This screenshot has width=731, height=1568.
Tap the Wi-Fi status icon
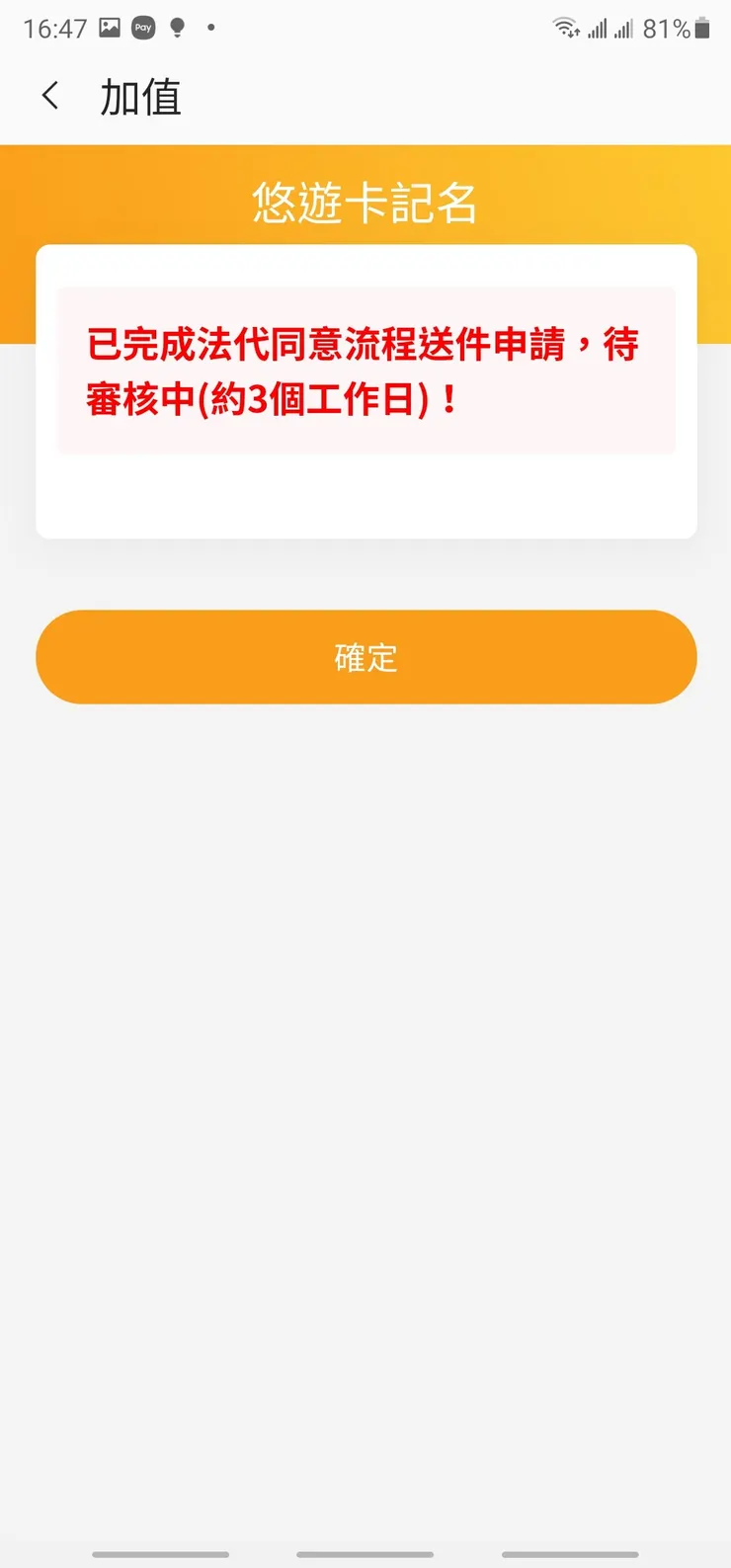566,28
